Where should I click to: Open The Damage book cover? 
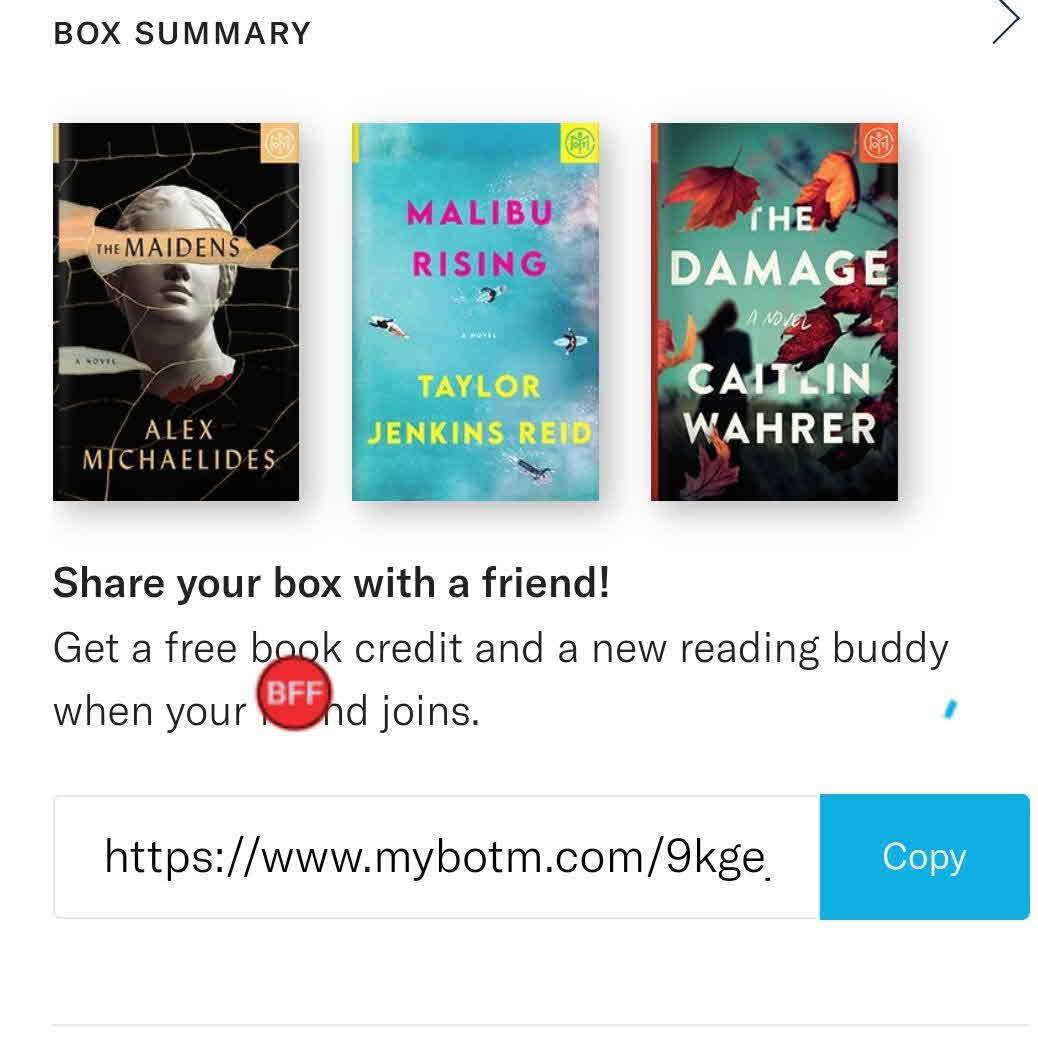(x=774, y=312)
